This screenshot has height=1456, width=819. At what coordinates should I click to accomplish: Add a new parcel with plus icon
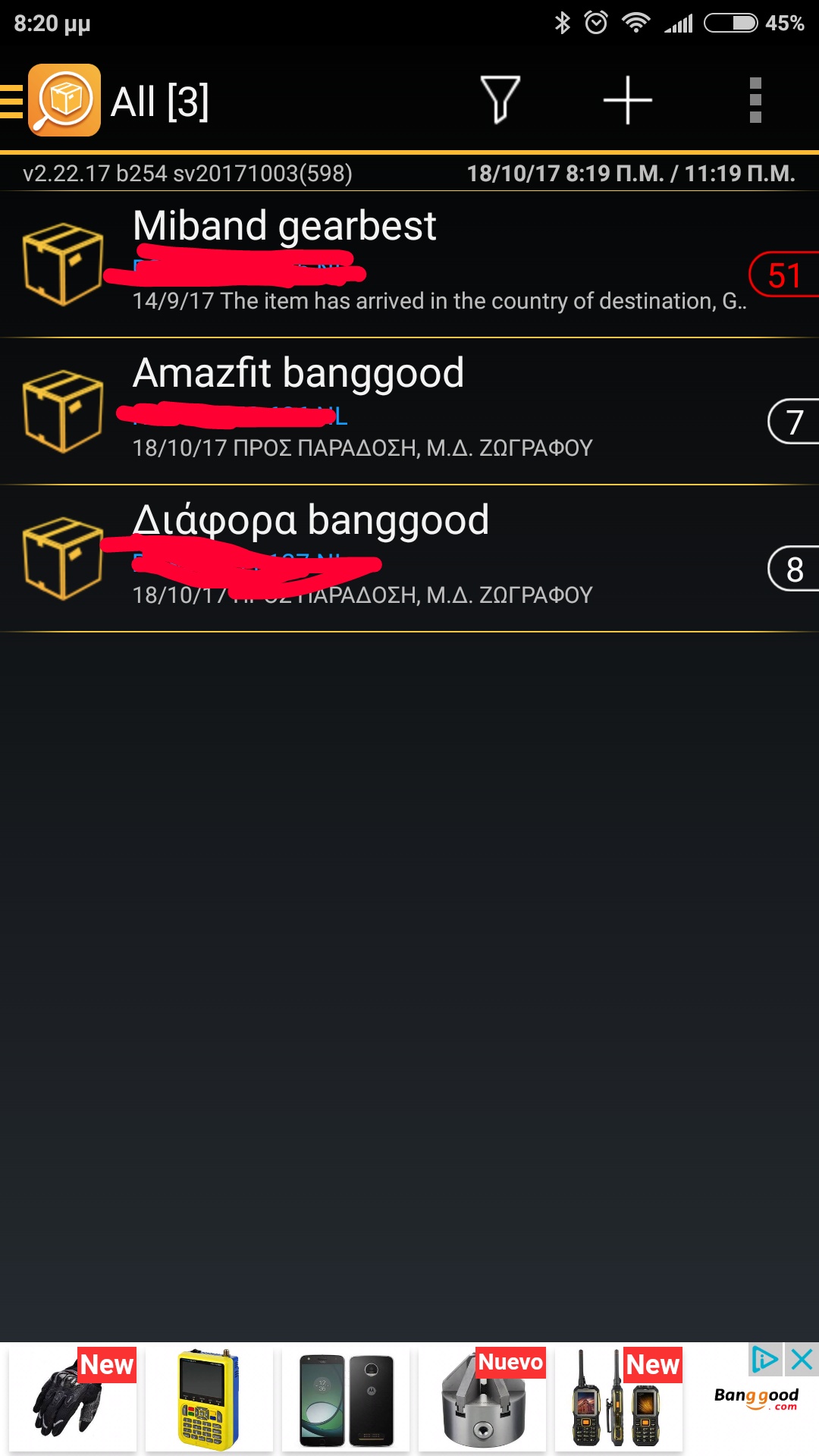(627, 100)
